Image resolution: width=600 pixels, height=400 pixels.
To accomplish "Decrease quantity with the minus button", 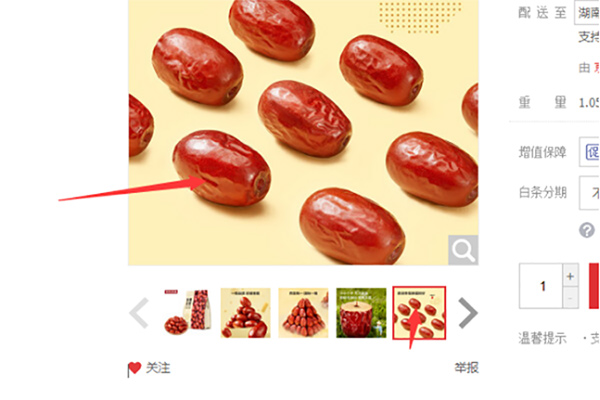I will tap(570, 298).
